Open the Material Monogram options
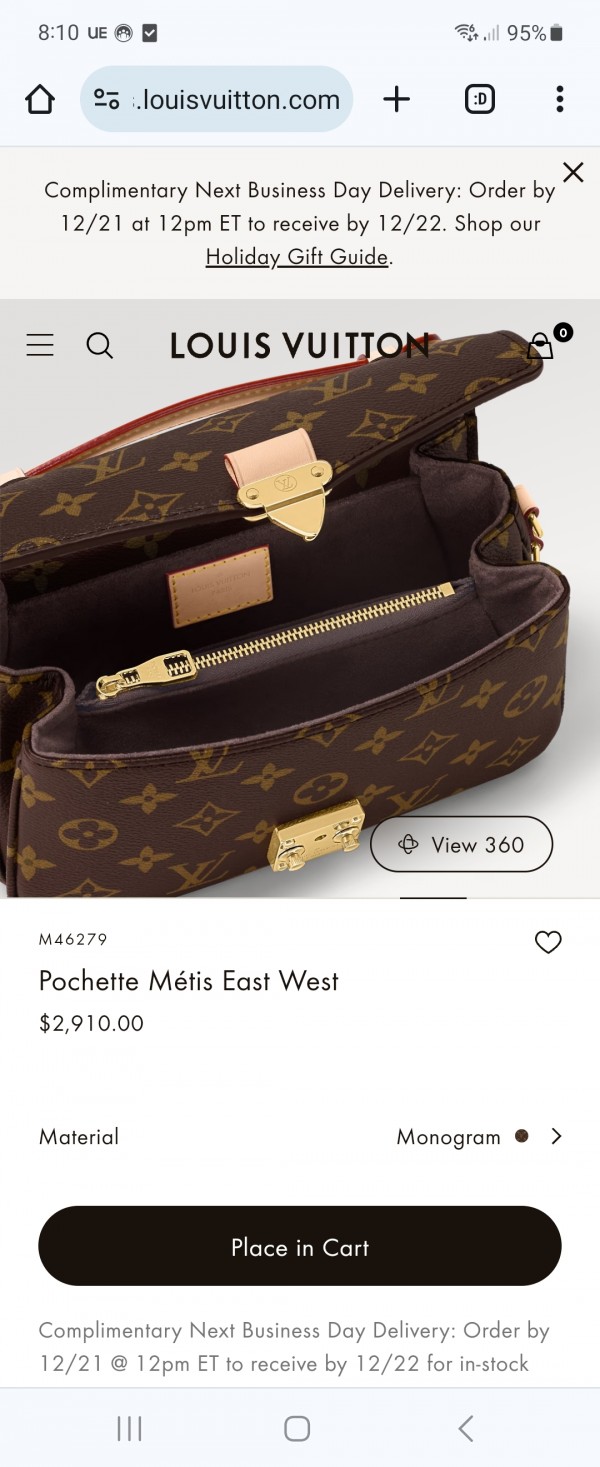The height and width of the screenshot is (1467, 600). (x=480, y=1137)
